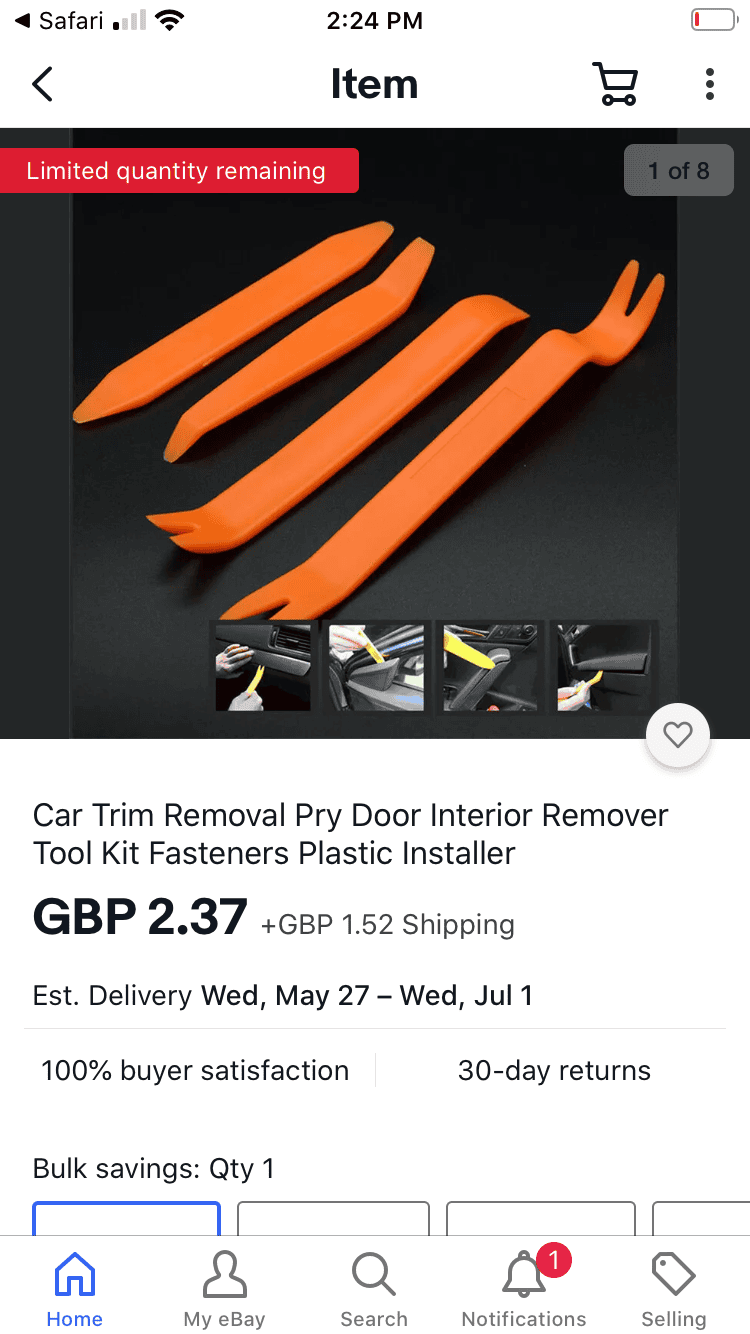Switch to the Search tab

(x=374, y=1290)
